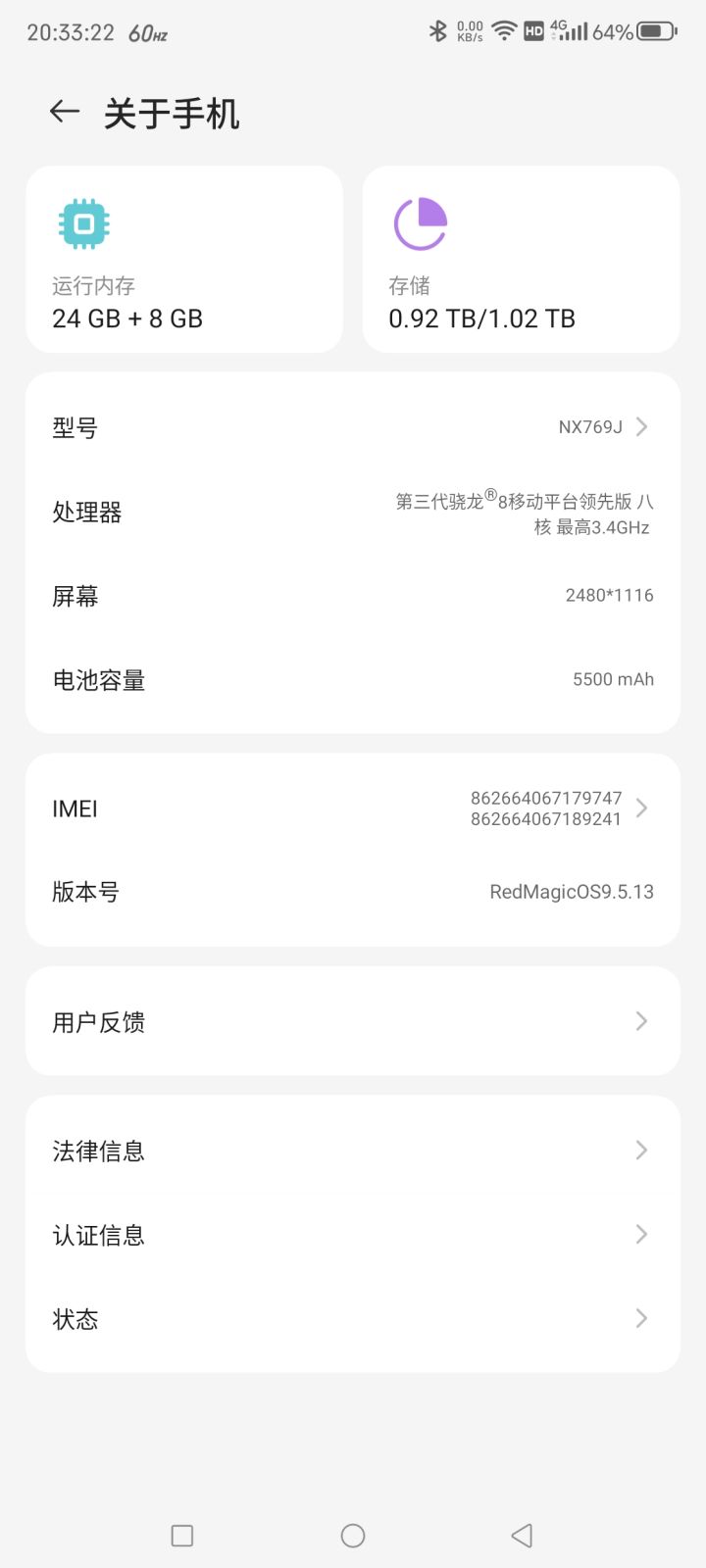Tap the triangle back navigation button
Image resolution: width=706 pixels, height=1568 pixels.
522,1535
